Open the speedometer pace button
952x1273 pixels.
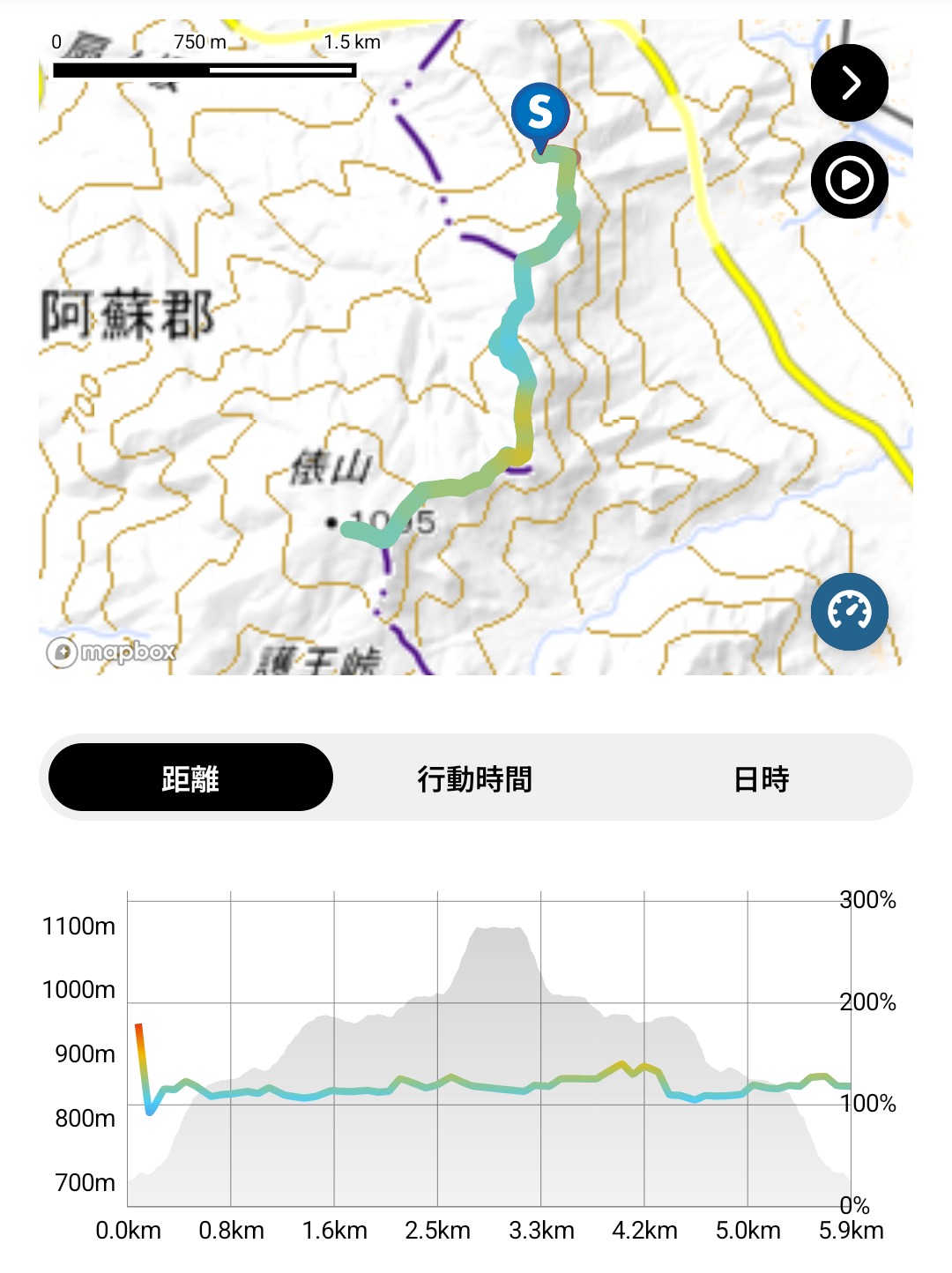click(850, 612)
